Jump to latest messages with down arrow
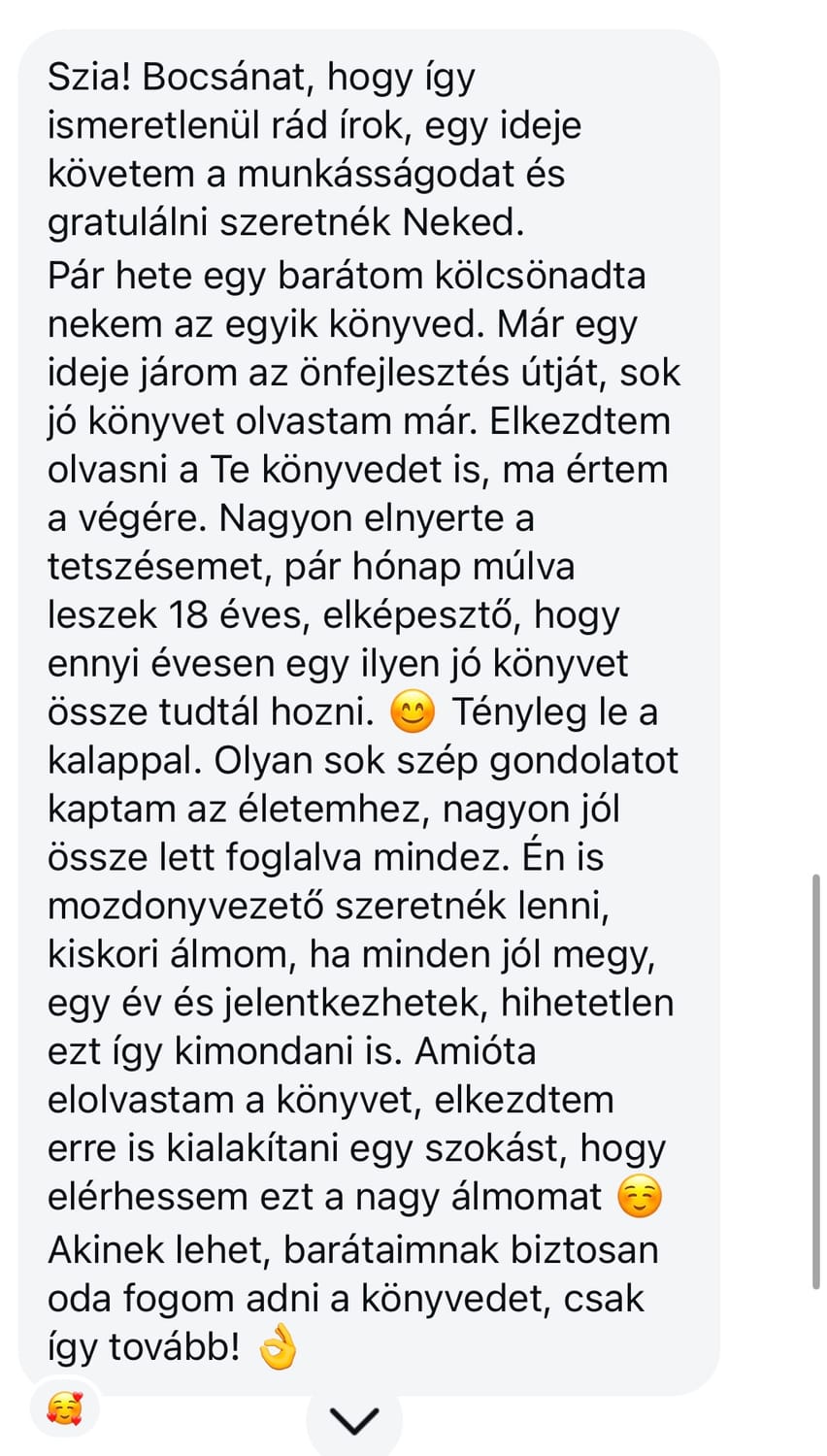Screen dimensions: 827x1456 [x=354, y=1422]
